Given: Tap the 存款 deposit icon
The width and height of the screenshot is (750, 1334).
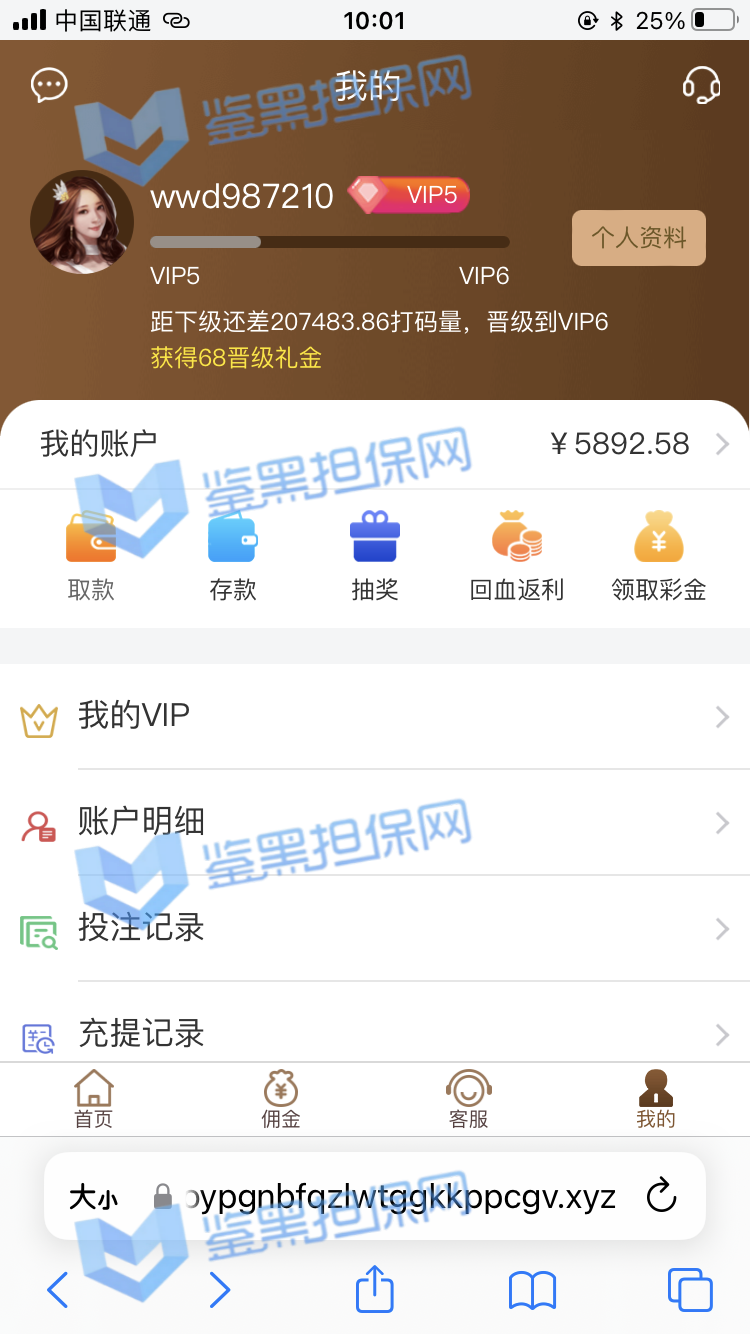Looking at the screenshot, I should tap(233, 557).
